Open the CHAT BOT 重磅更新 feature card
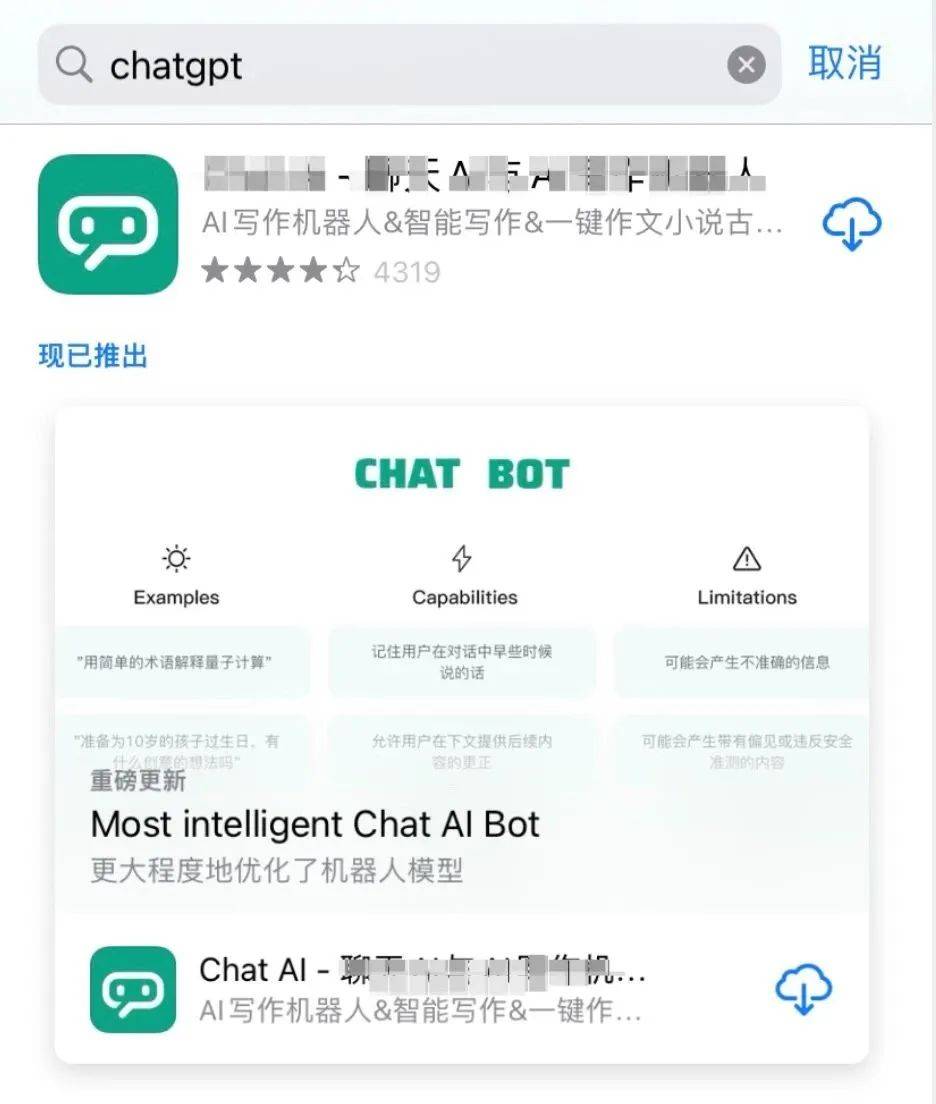 [x=461, y=660]
